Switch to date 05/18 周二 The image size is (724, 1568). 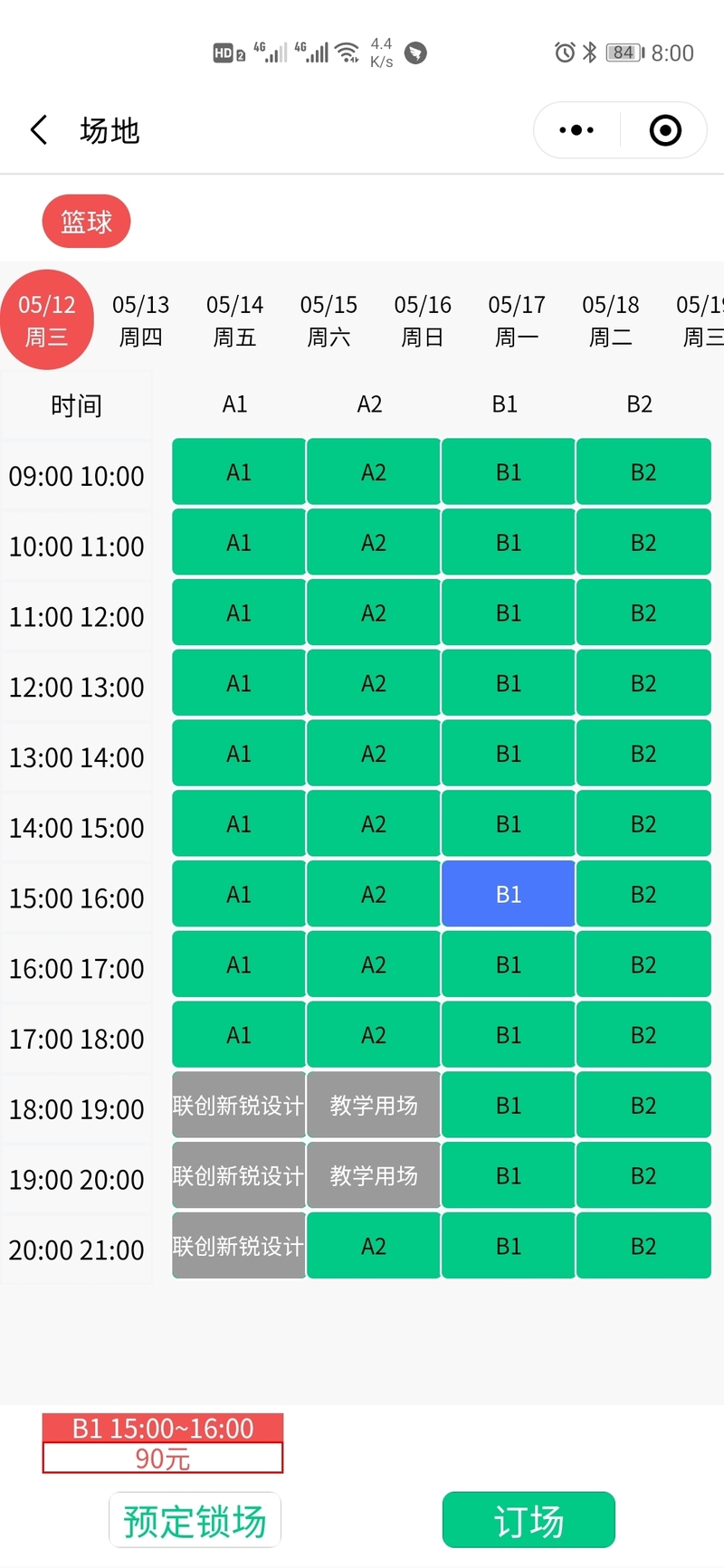[x=611, y=320]
